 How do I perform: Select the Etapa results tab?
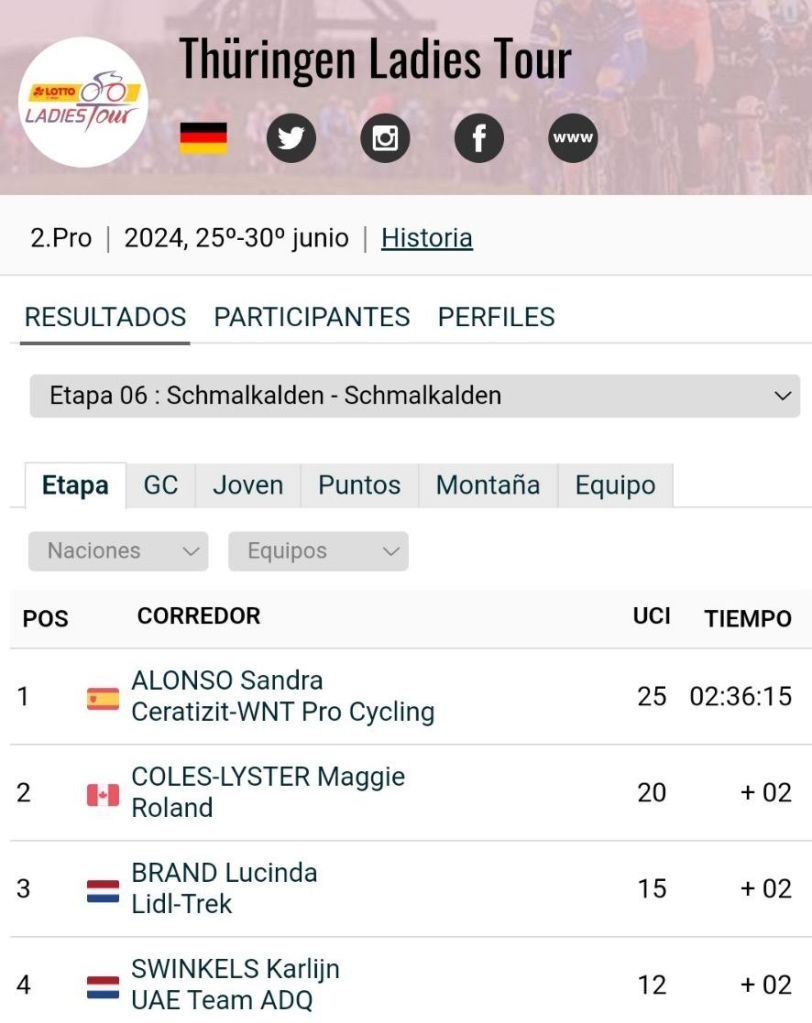click(x=75, y=486)
